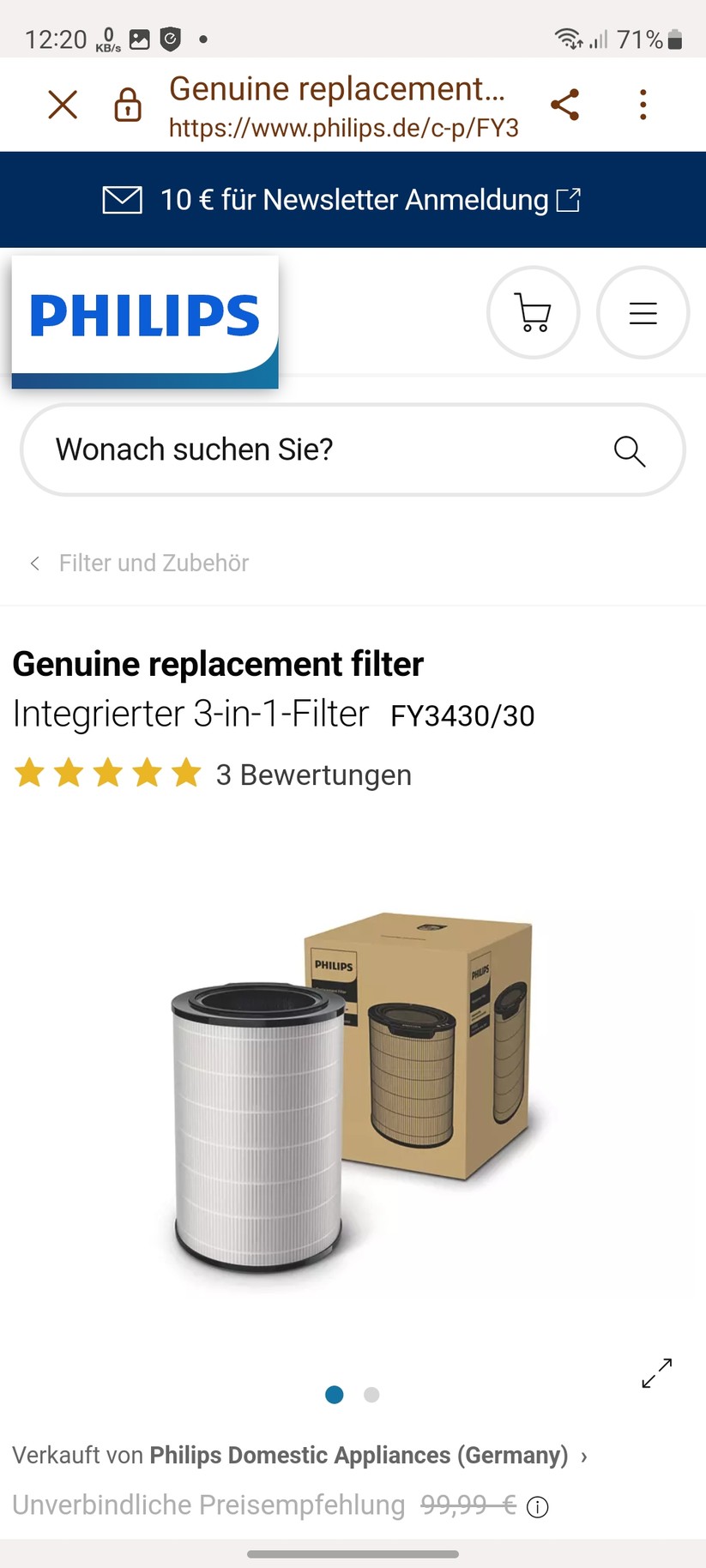Click the 10 € Newsletter Anmeldung banner
This screenshot has height=1568, width=706.
point(353,199)
